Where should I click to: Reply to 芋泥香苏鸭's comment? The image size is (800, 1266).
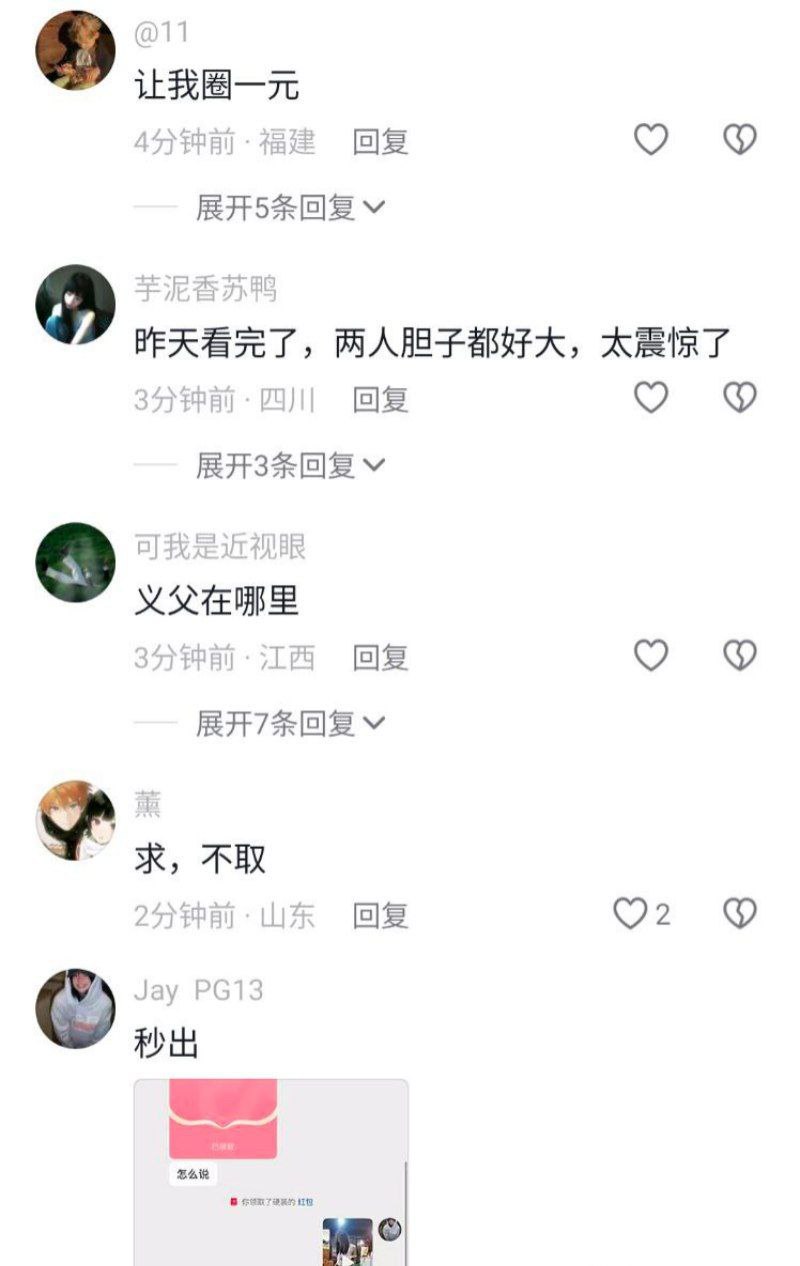tap(380, 400)
